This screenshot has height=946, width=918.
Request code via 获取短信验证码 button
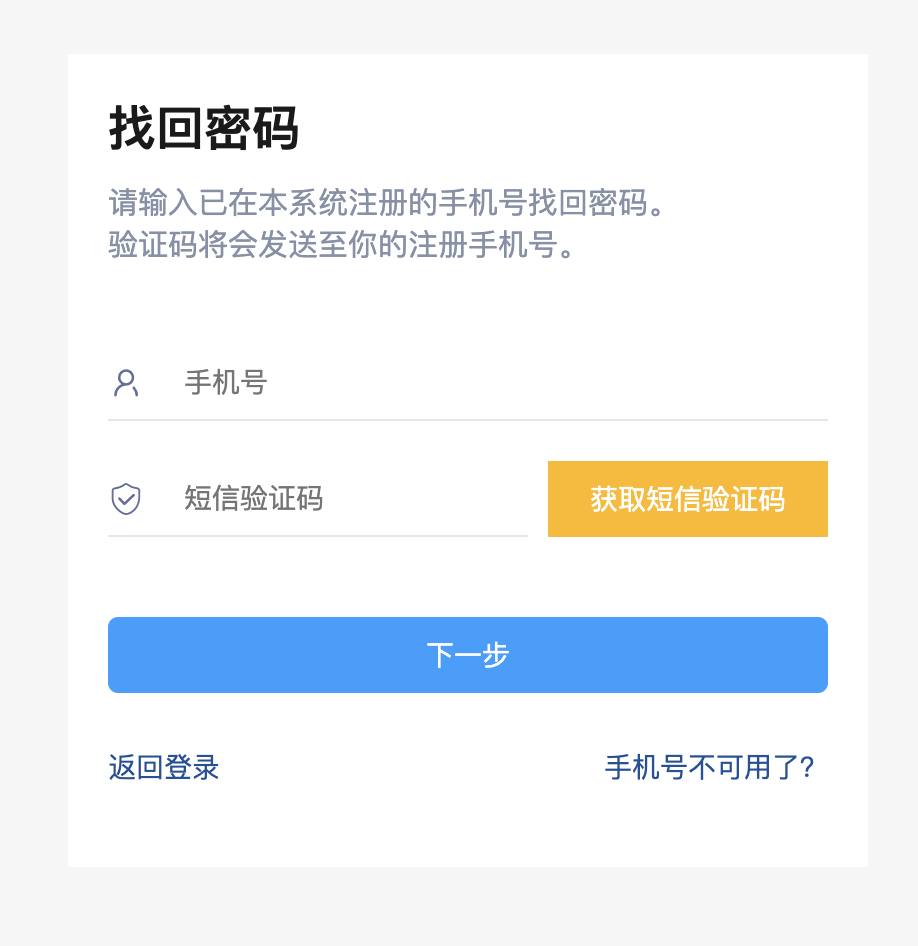click(x=687, y=499)
